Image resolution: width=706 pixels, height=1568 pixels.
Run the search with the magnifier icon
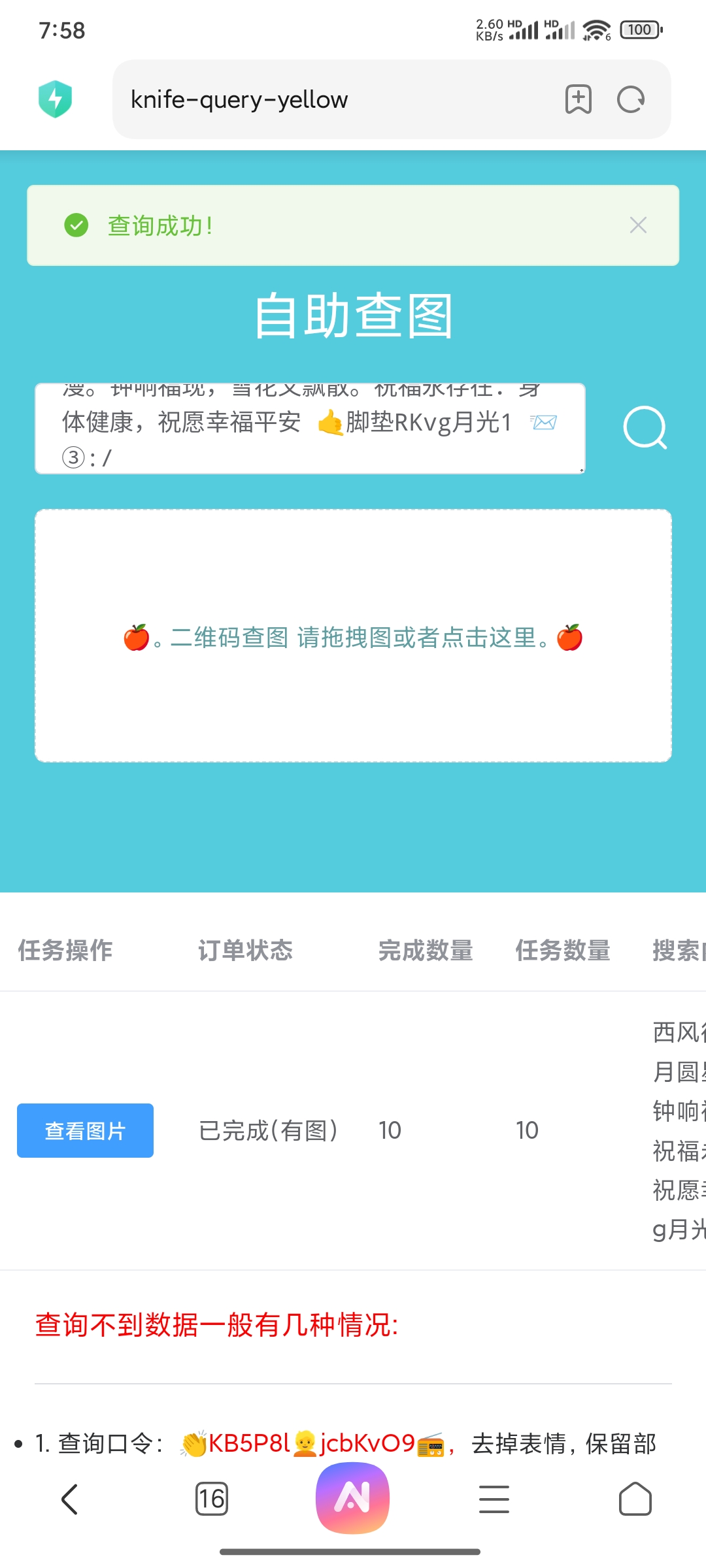pos(645,429)
